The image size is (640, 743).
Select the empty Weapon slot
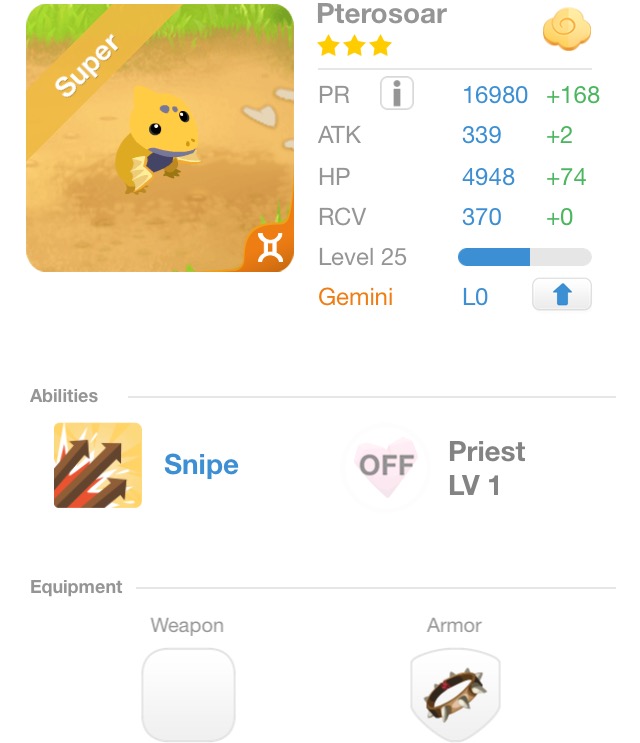[x=188, y=695]
